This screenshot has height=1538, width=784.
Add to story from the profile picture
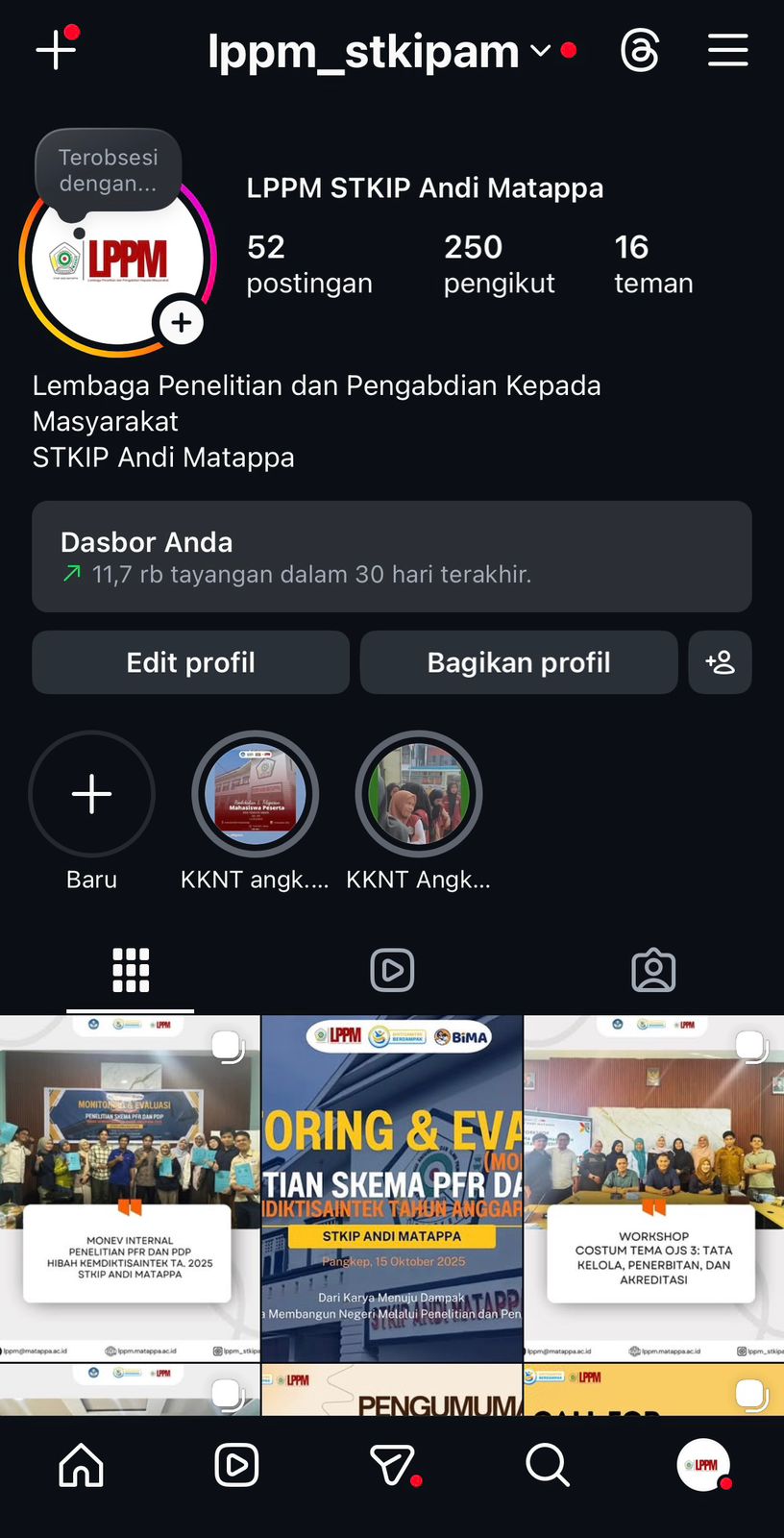[181, 323]
